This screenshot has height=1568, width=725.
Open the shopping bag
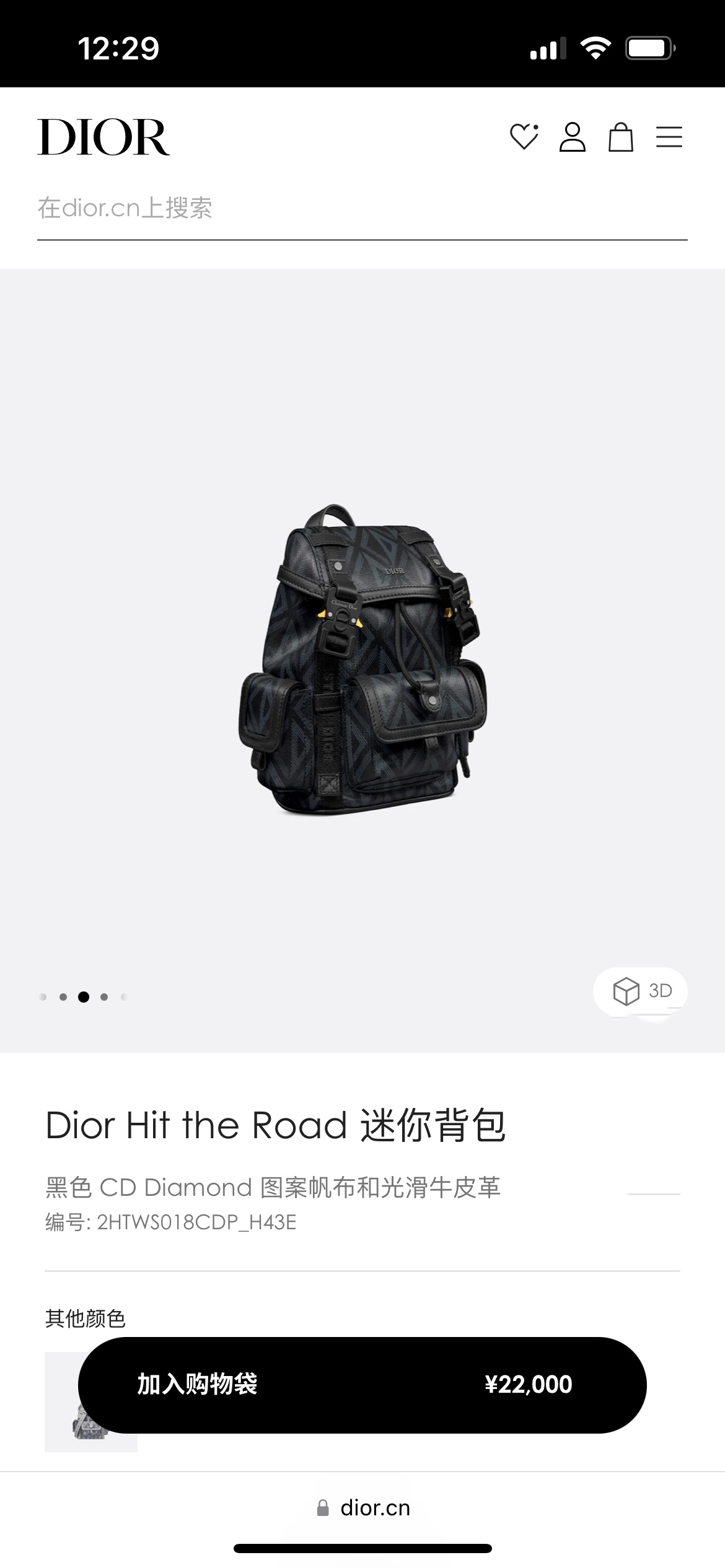620,137
